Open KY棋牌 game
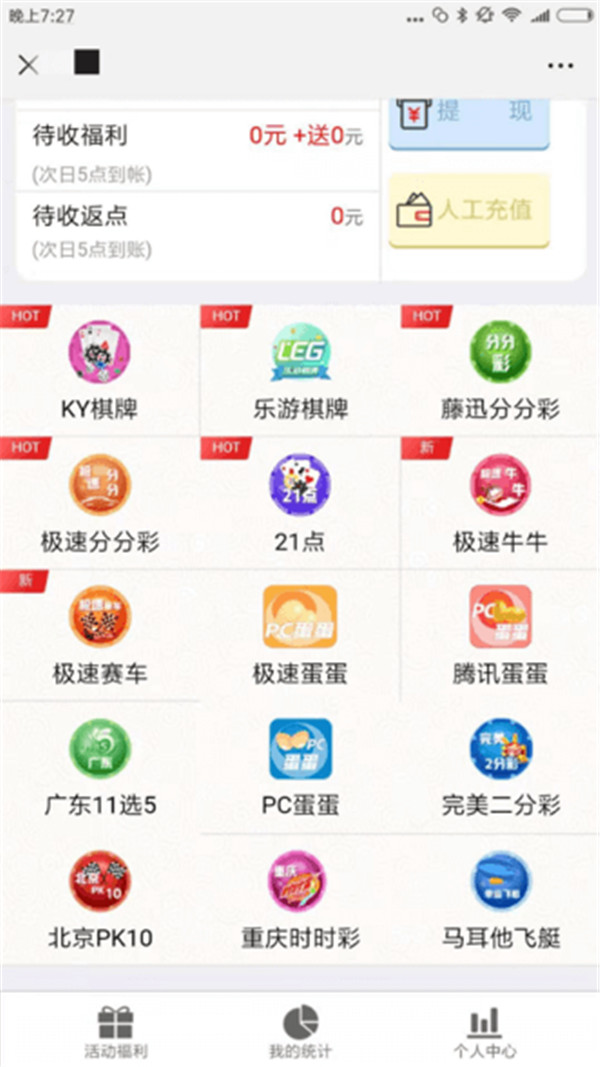This screenshot has width=600, height=1067. coord(99,369)
